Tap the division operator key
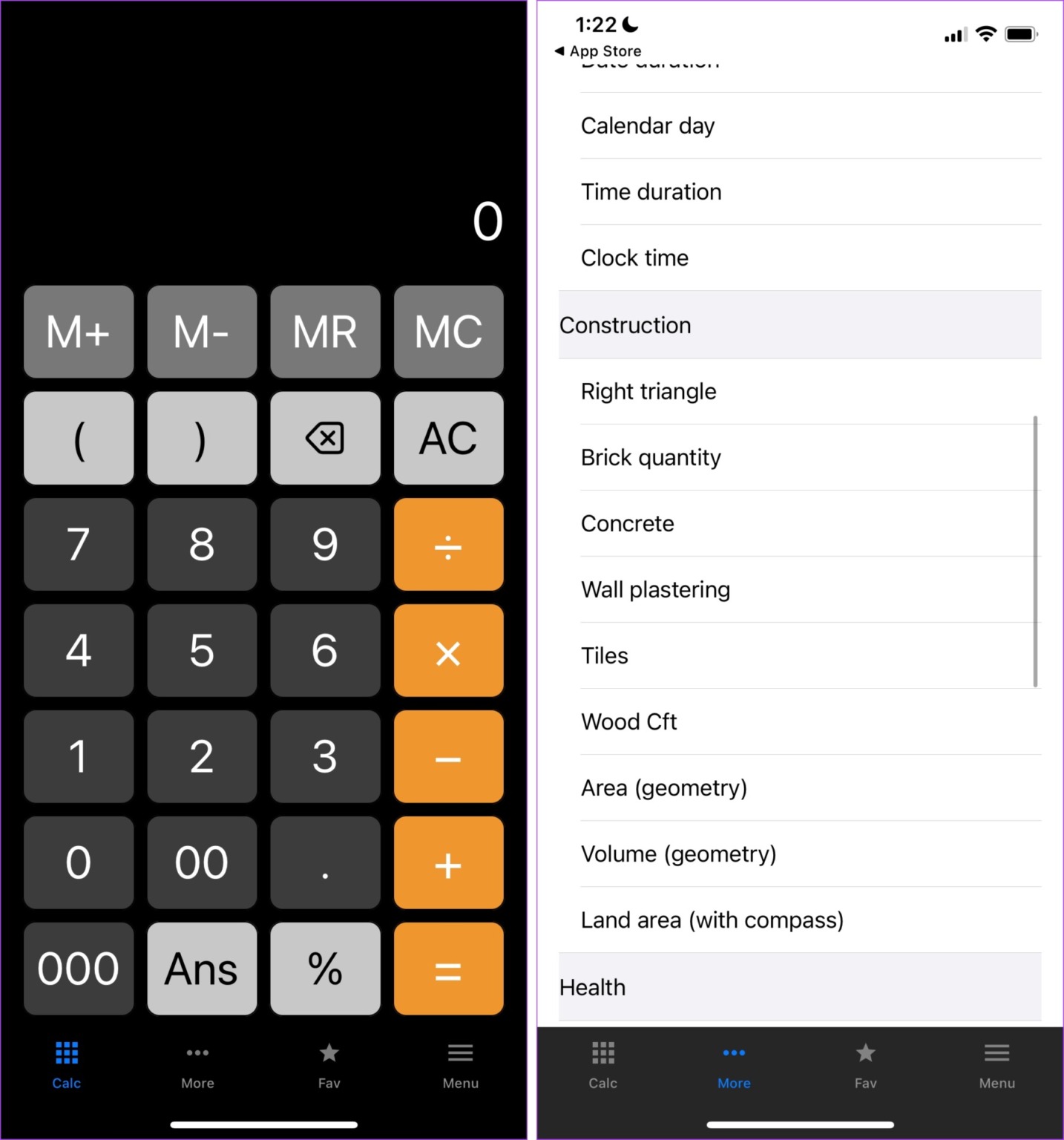Screen dimensions: 1064x1140 pyautogui.click(x=448, y=545)
